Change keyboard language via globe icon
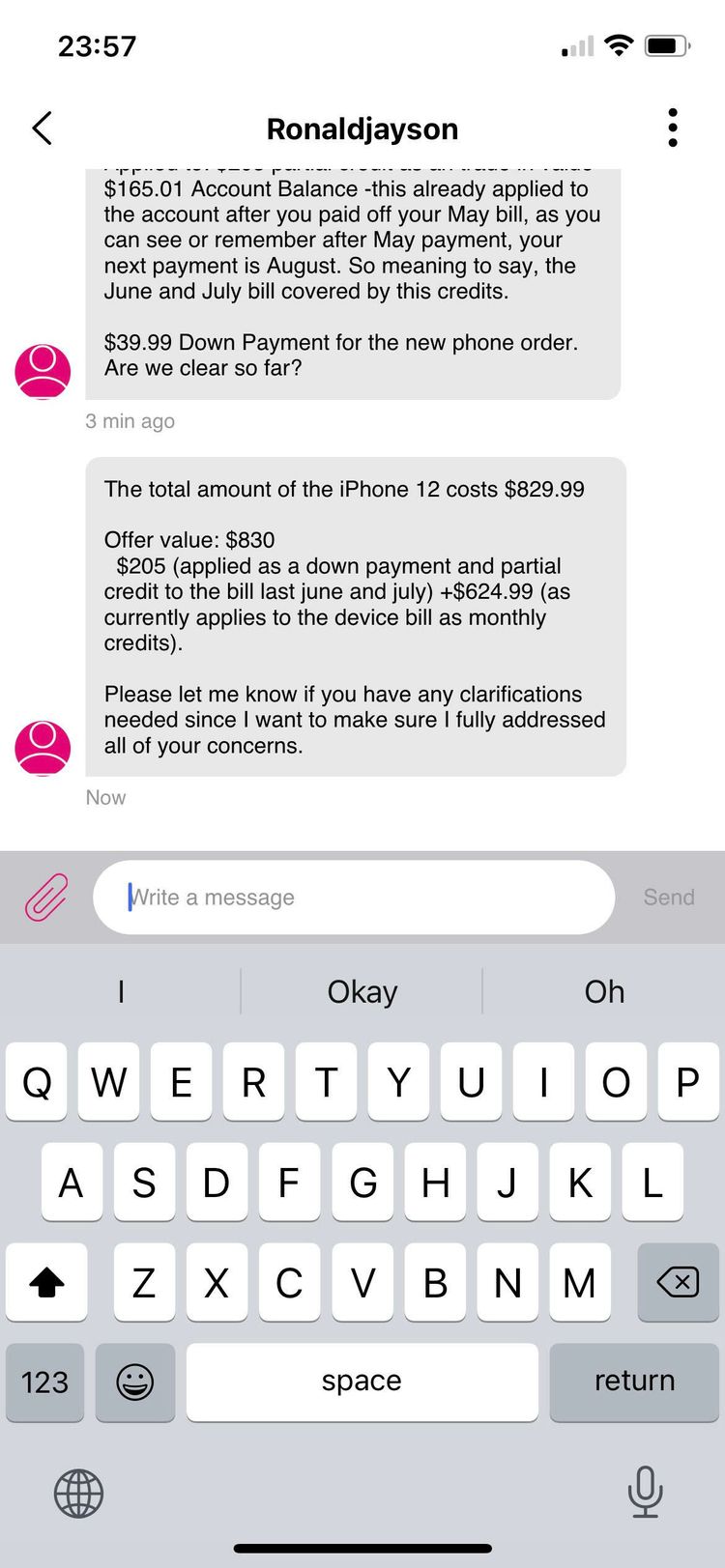The height and width of the screenshot is (1568, 725). (78, 1494)
